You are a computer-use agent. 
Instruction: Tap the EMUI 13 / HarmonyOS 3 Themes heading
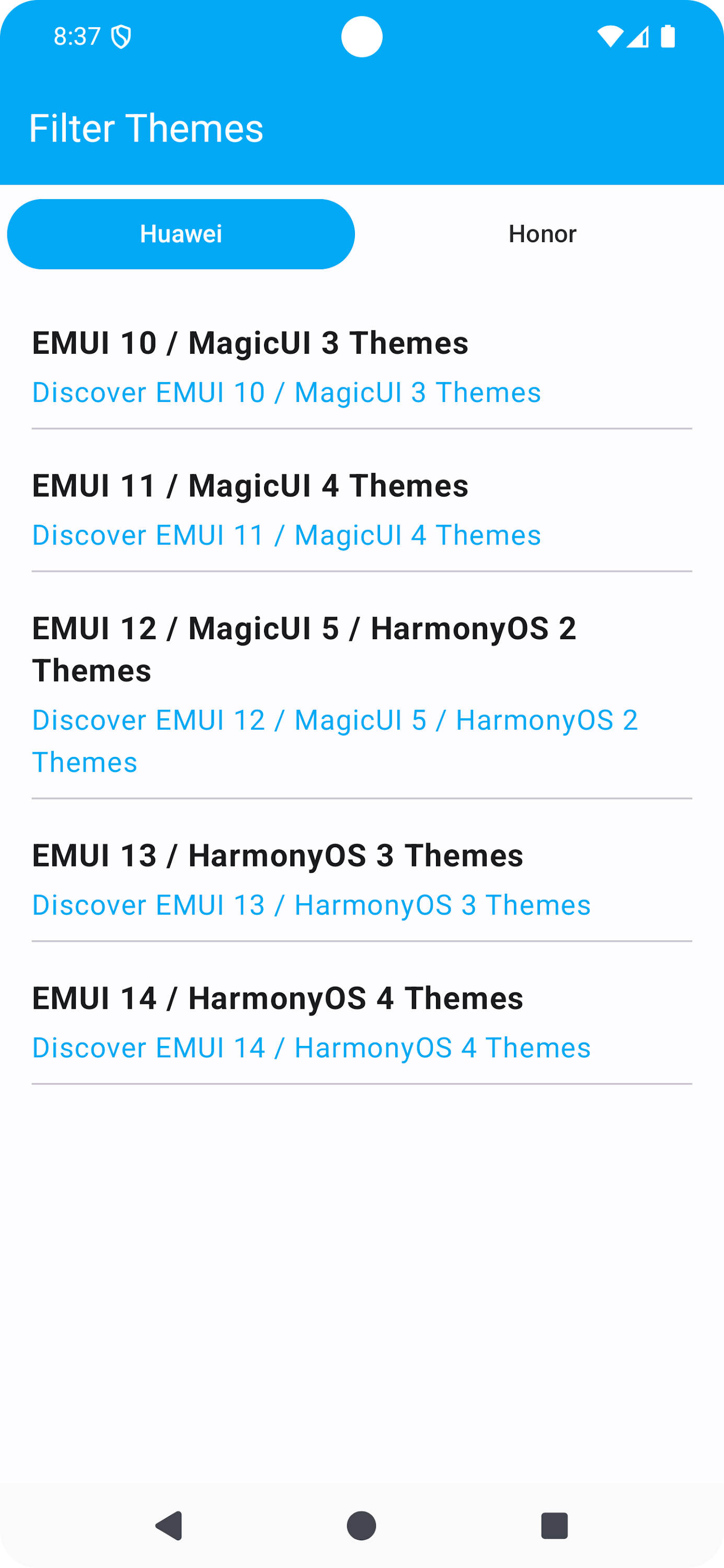point(277,856)
